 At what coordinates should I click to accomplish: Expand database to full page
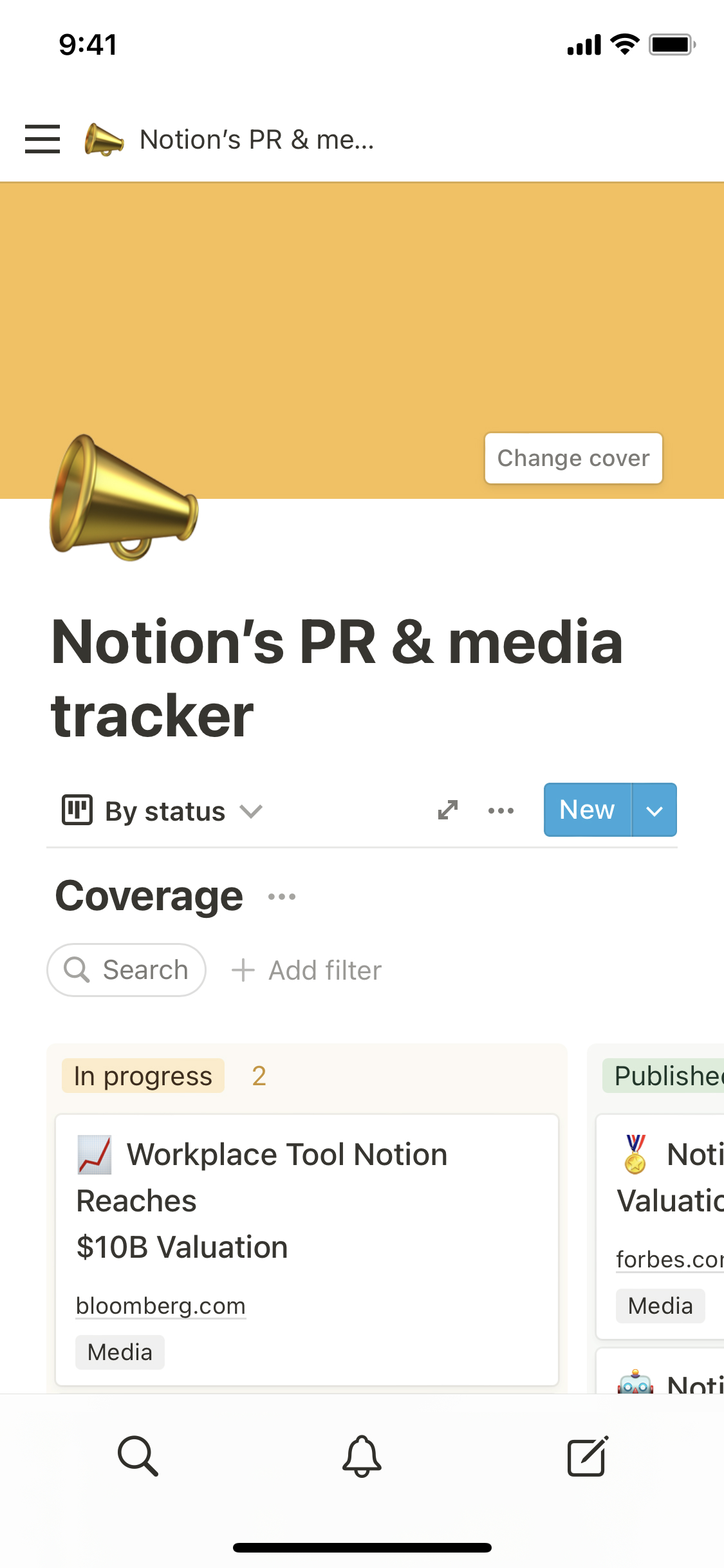coord(447,810)
